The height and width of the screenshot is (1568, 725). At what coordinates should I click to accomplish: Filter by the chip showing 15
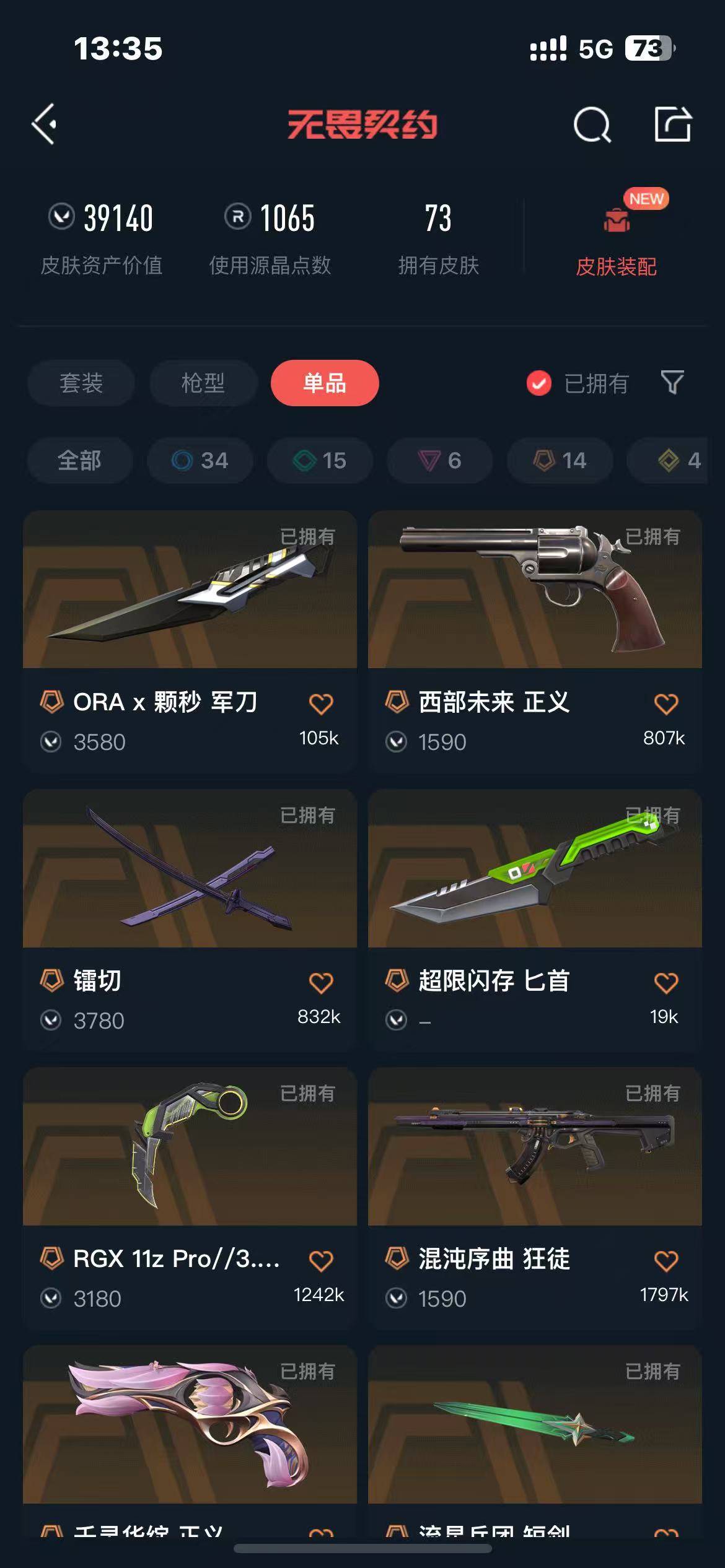click(320, 461)
